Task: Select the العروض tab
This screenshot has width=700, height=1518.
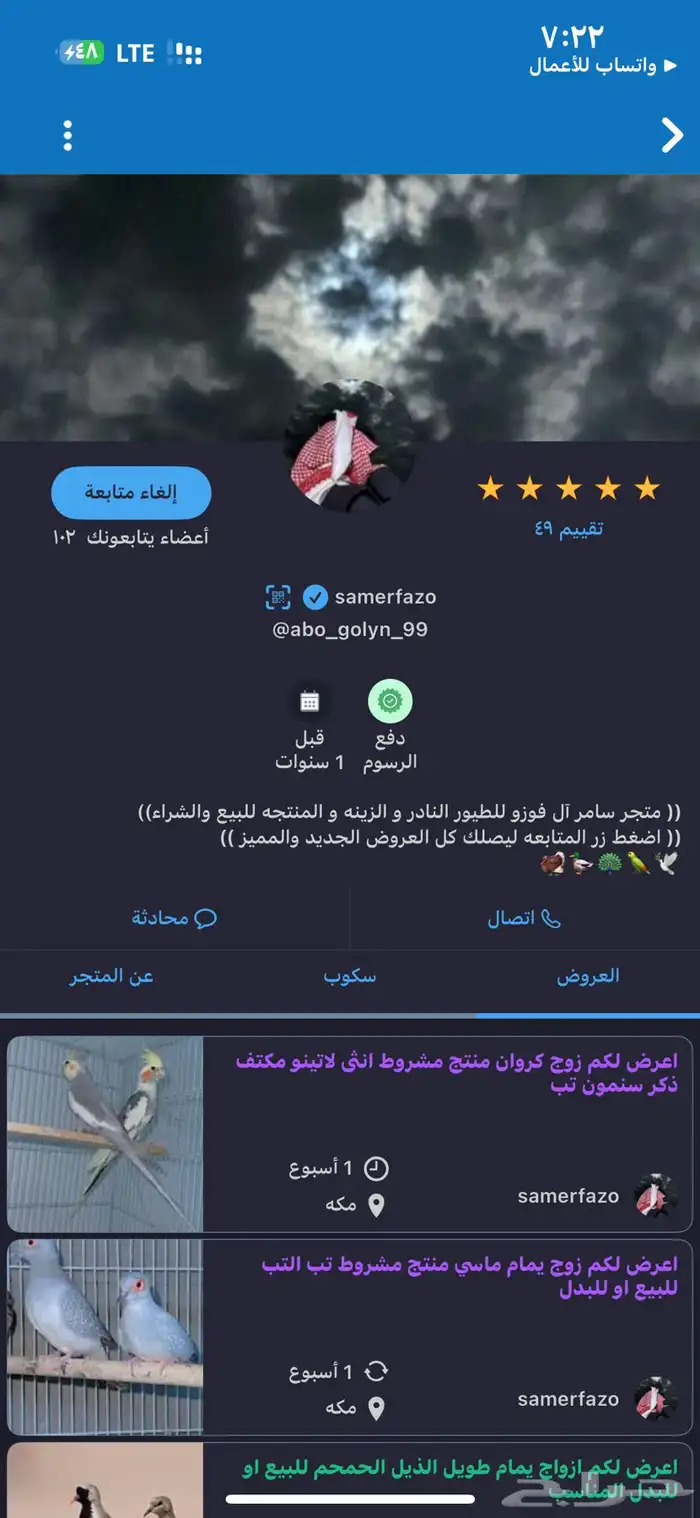Action: coord(588,976)
